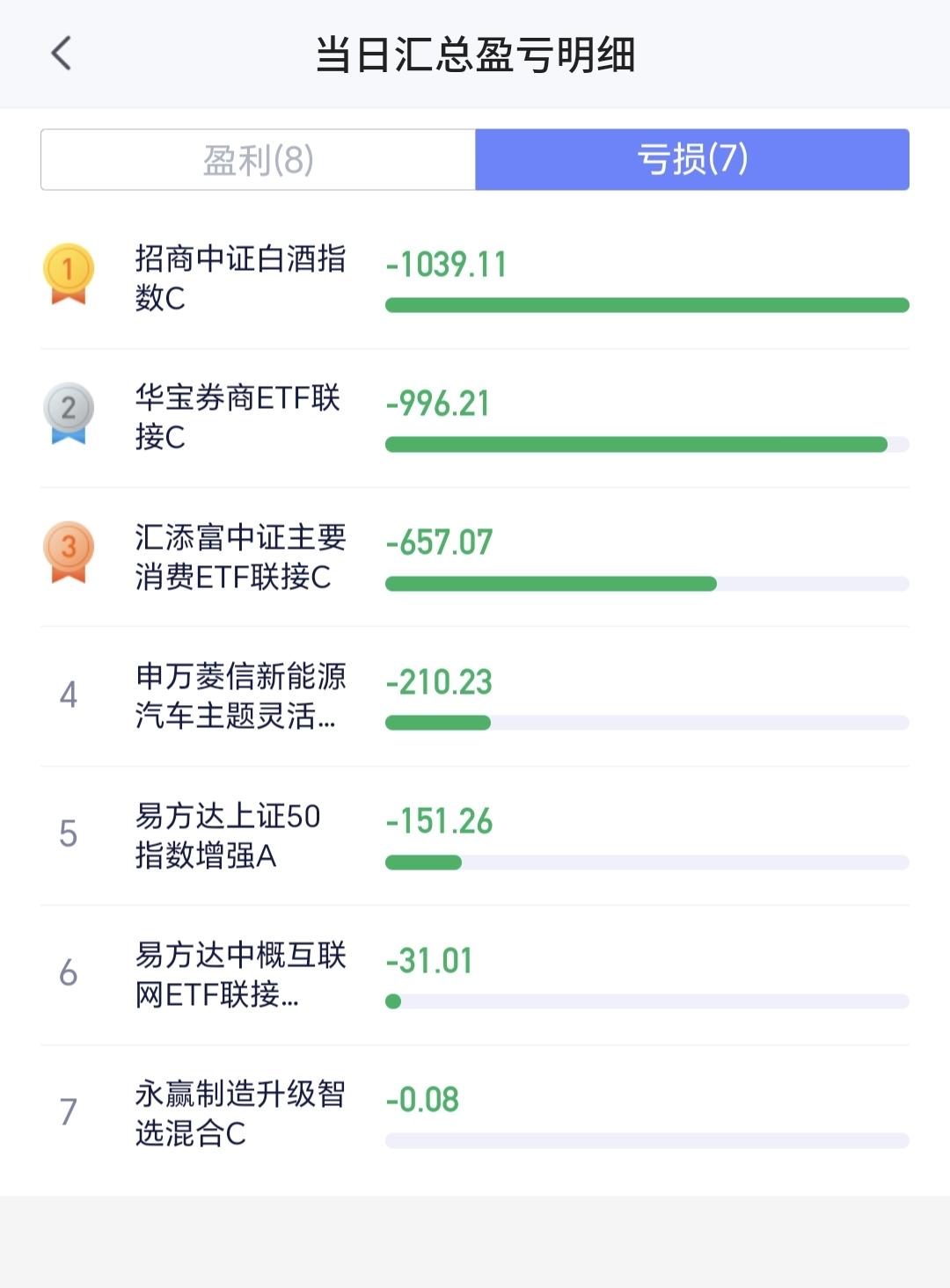Select the 亏损(7) tab
This screenshot has height=1288, width=950.
[x=692, y=159]
